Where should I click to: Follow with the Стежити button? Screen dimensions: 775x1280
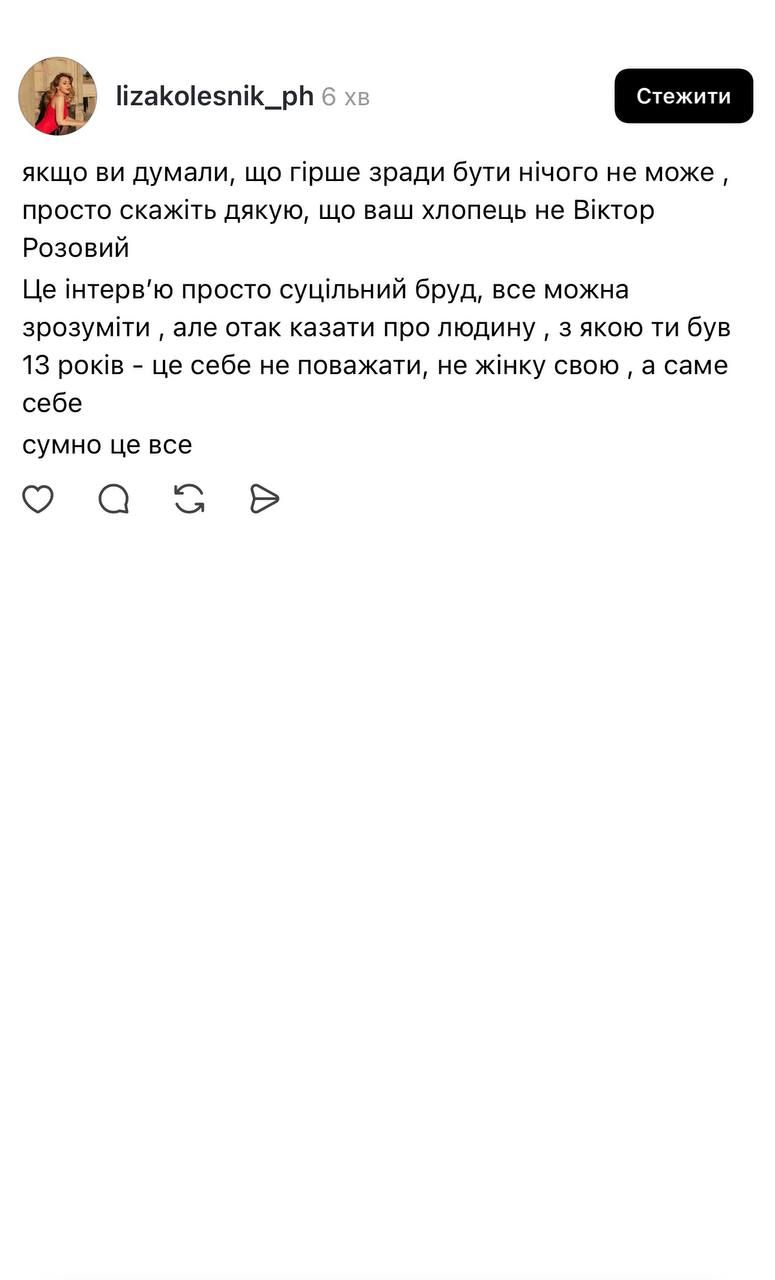click(683, 96)
